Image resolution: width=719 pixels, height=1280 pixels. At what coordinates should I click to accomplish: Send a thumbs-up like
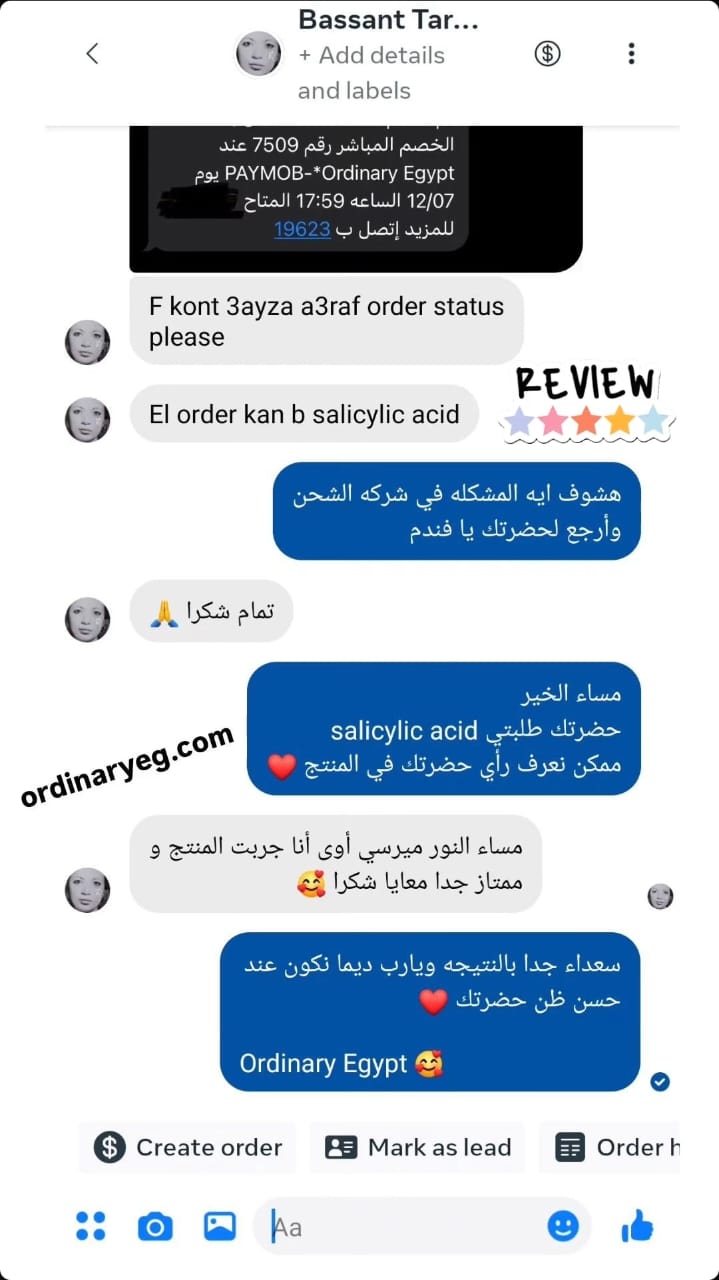(x=637, y=1225)
